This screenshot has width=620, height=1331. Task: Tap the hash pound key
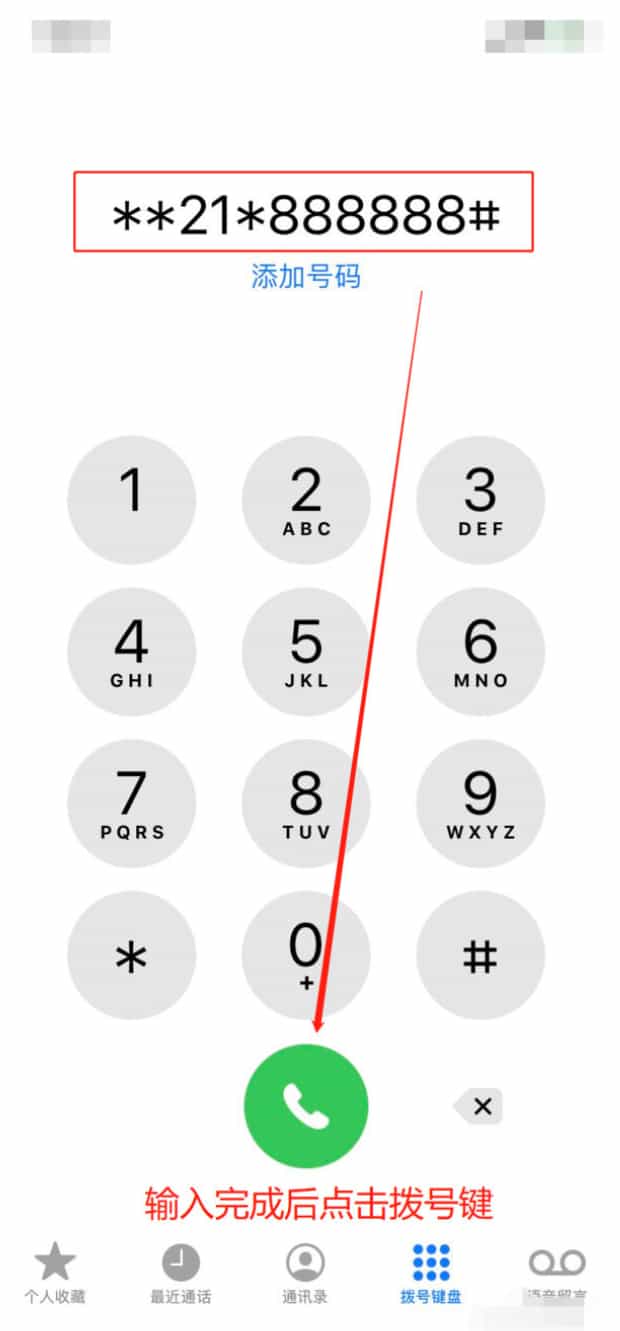(x=480, y=956)
